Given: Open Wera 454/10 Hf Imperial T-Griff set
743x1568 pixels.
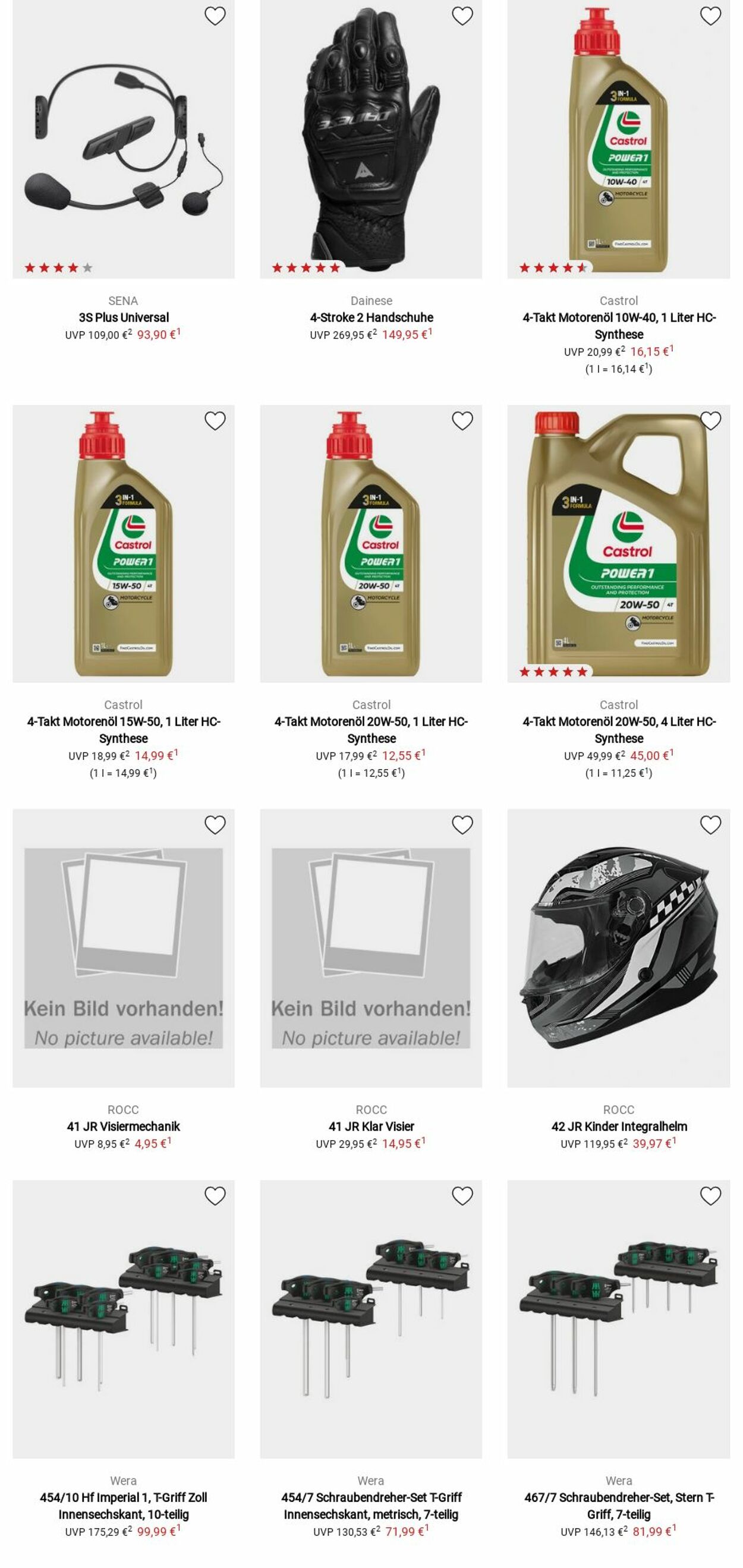Looking at the screenshot, I should (124, 1506).
